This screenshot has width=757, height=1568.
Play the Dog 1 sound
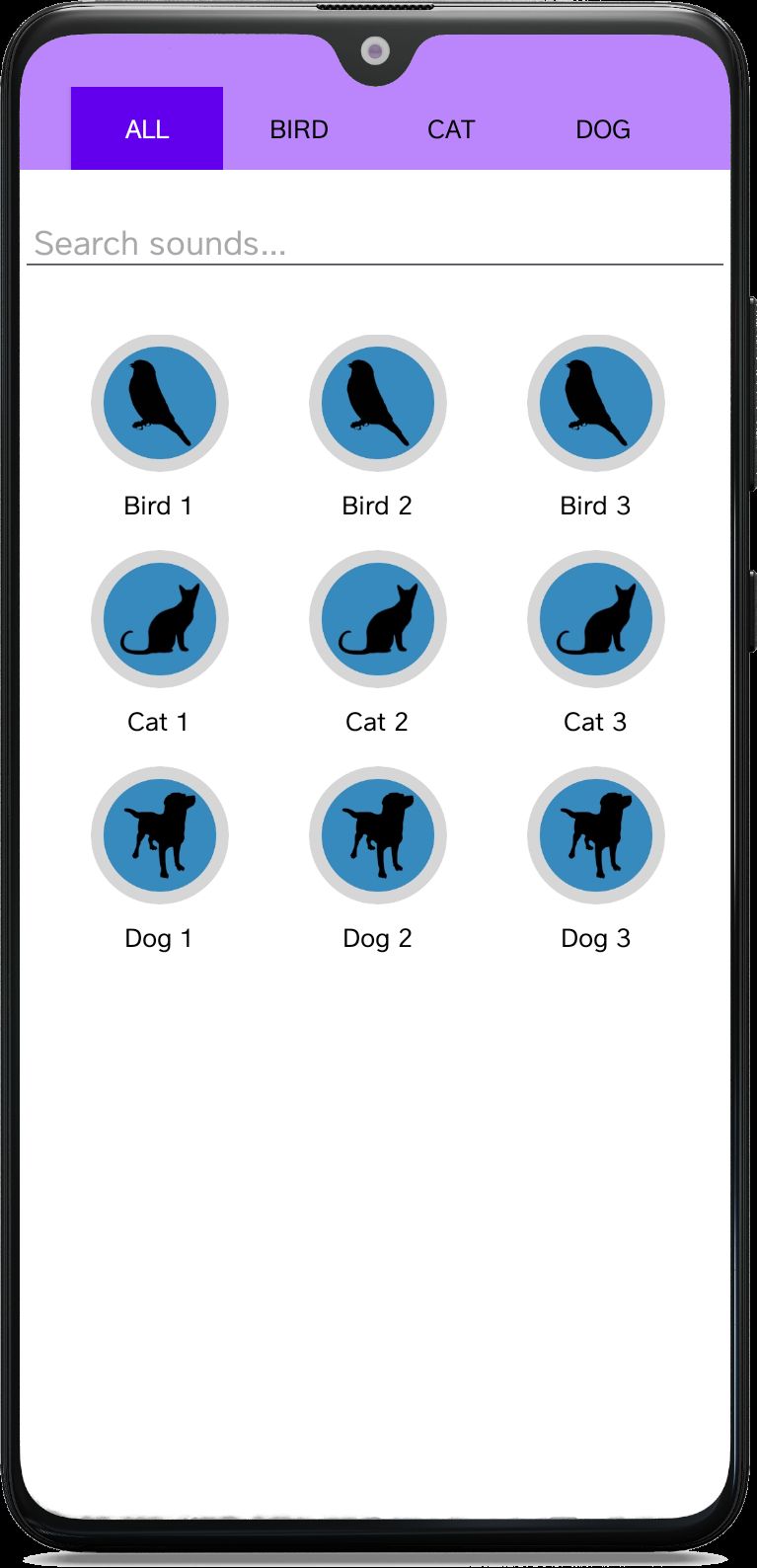click(160, 835)
